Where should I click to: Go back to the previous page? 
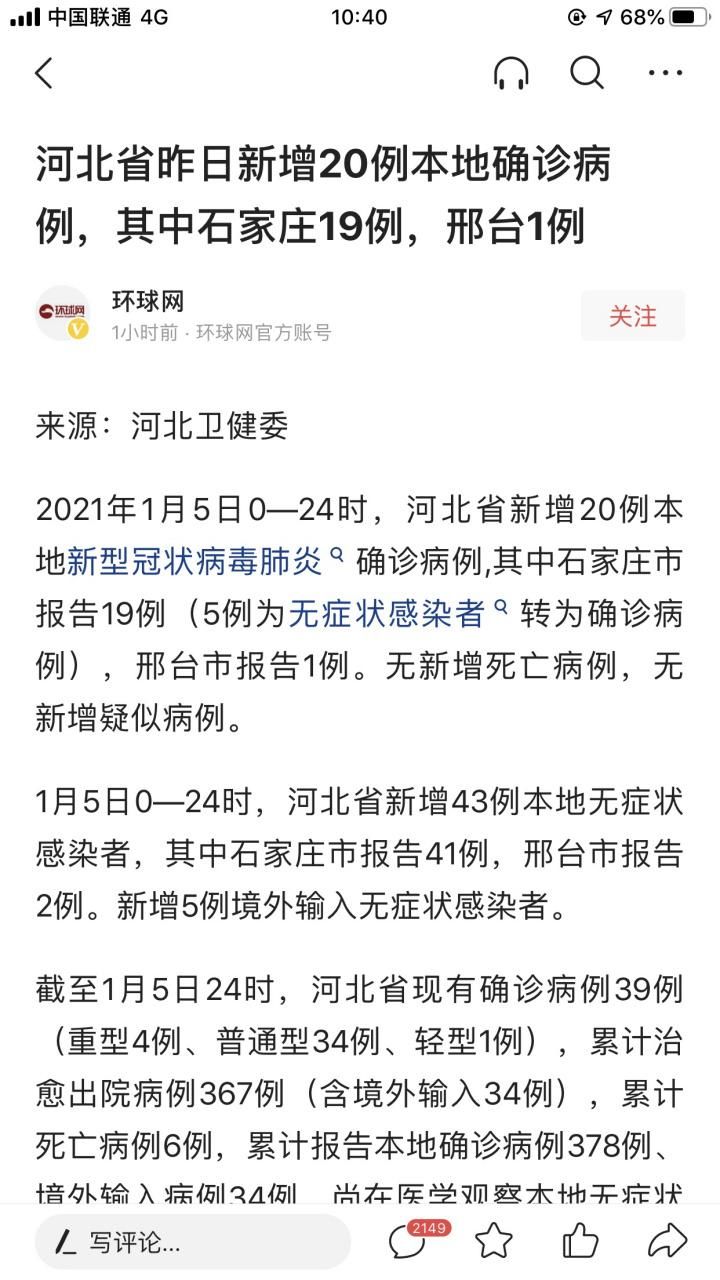44,73
